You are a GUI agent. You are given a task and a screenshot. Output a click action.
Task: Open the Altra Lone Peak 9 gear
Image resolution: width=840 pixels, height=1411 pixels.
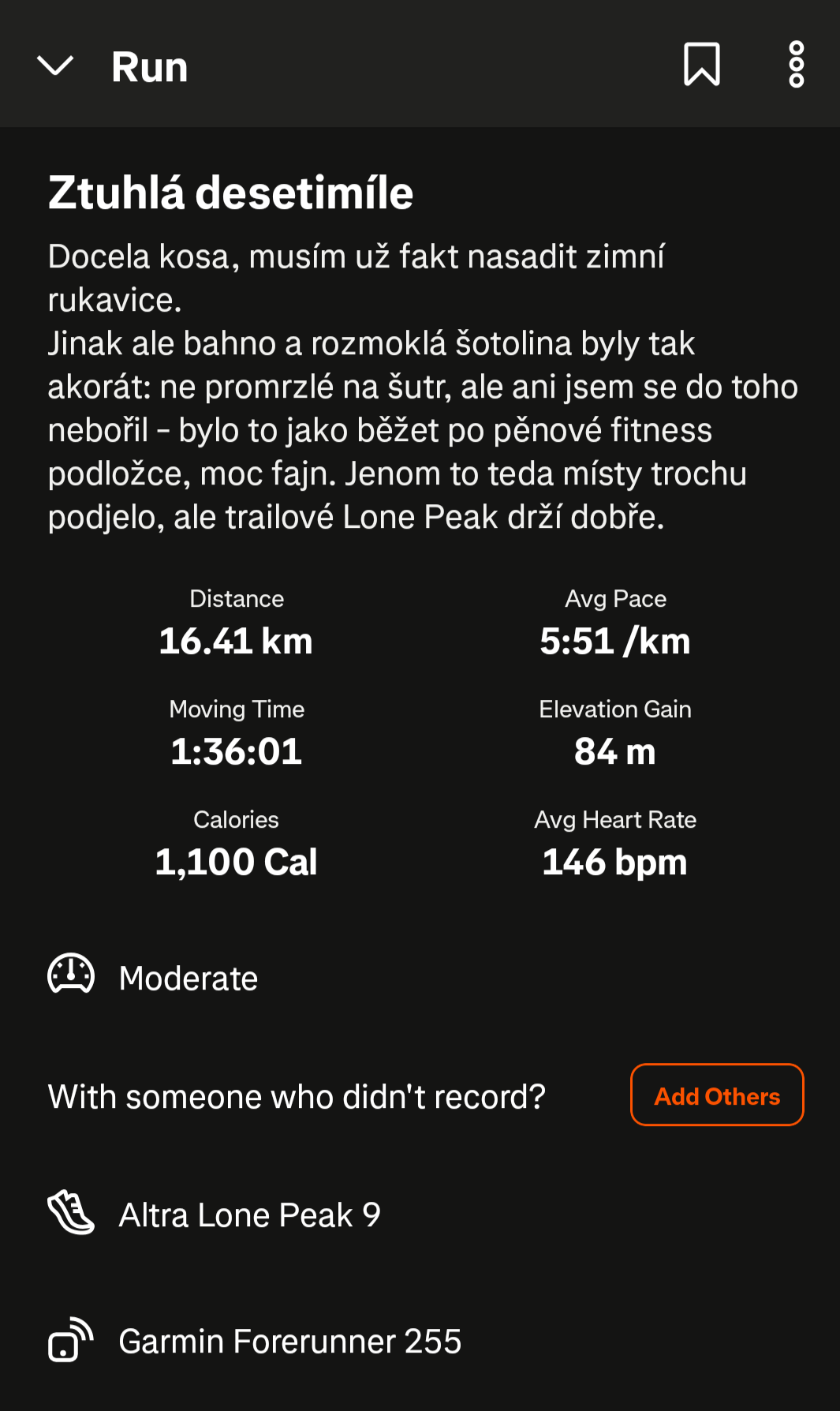tap(249, 1215)
